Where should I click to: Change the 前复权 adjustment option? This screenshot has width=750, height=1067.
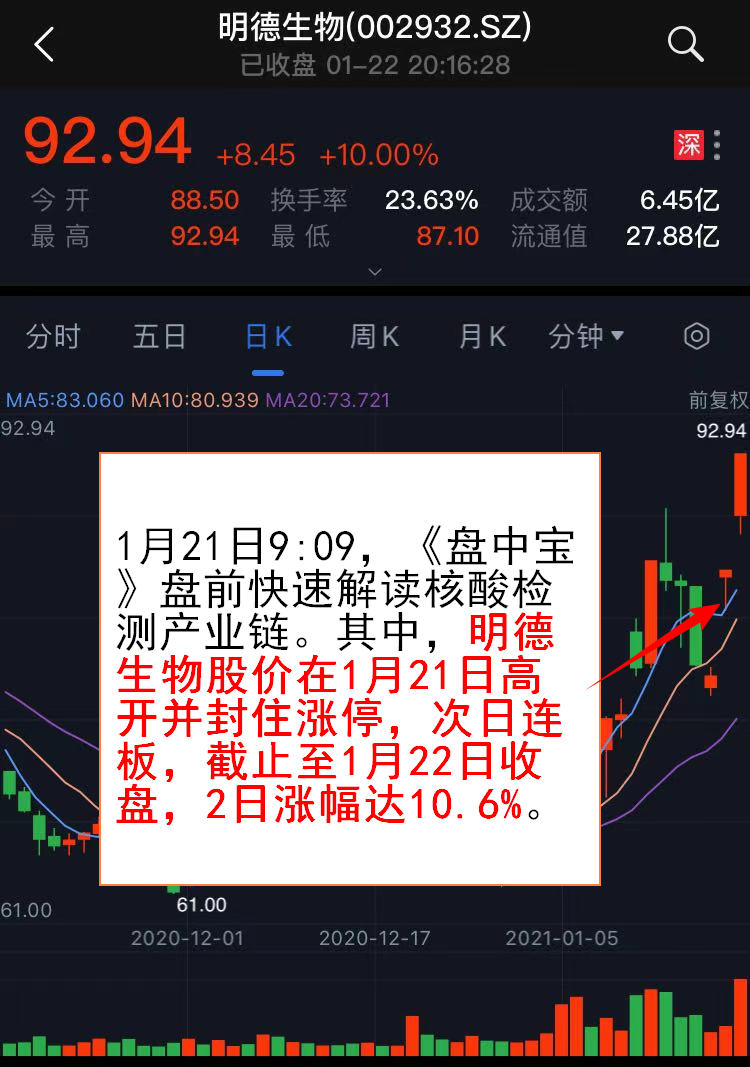point(718,400)
